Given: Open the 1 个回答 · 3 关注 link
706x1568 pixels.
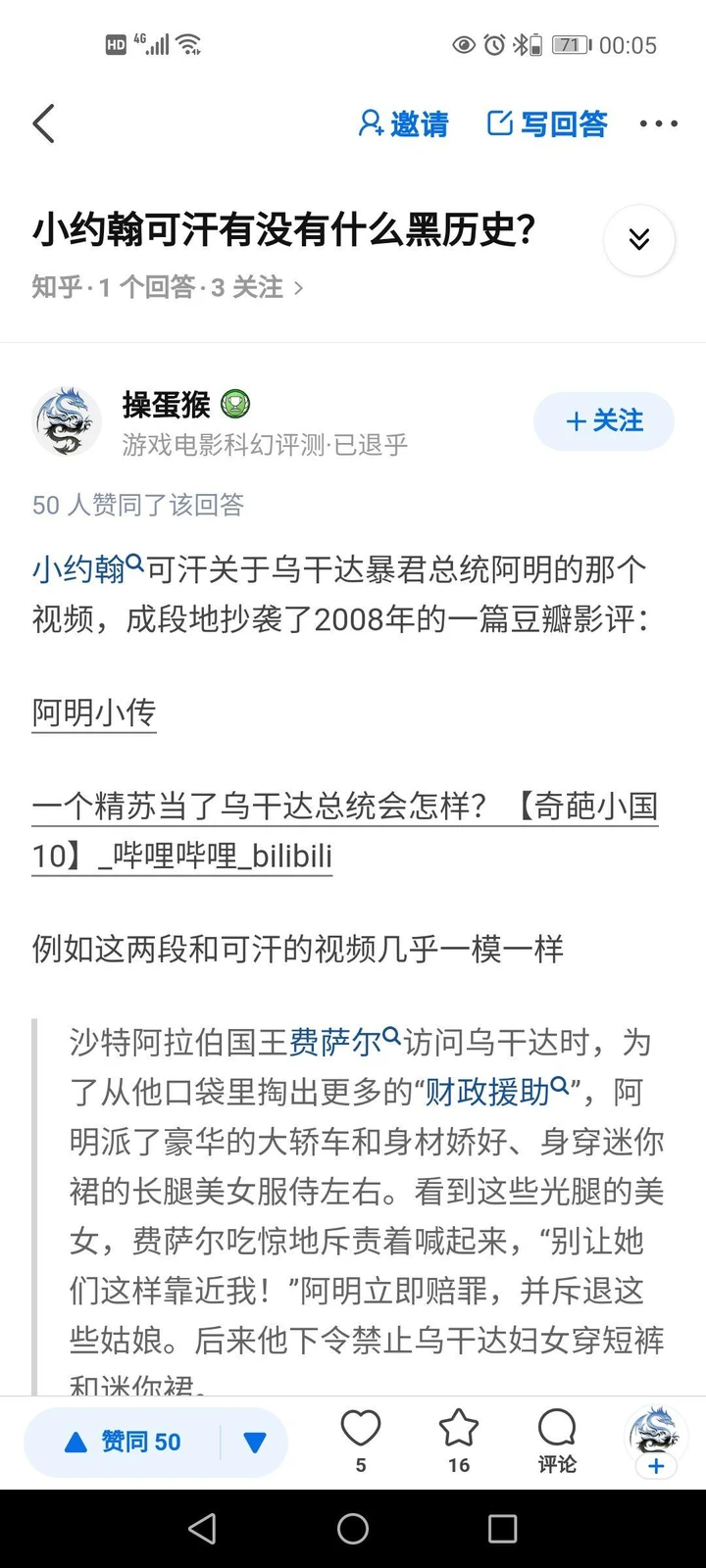Looking at the screenshot, I should [167, 287].
